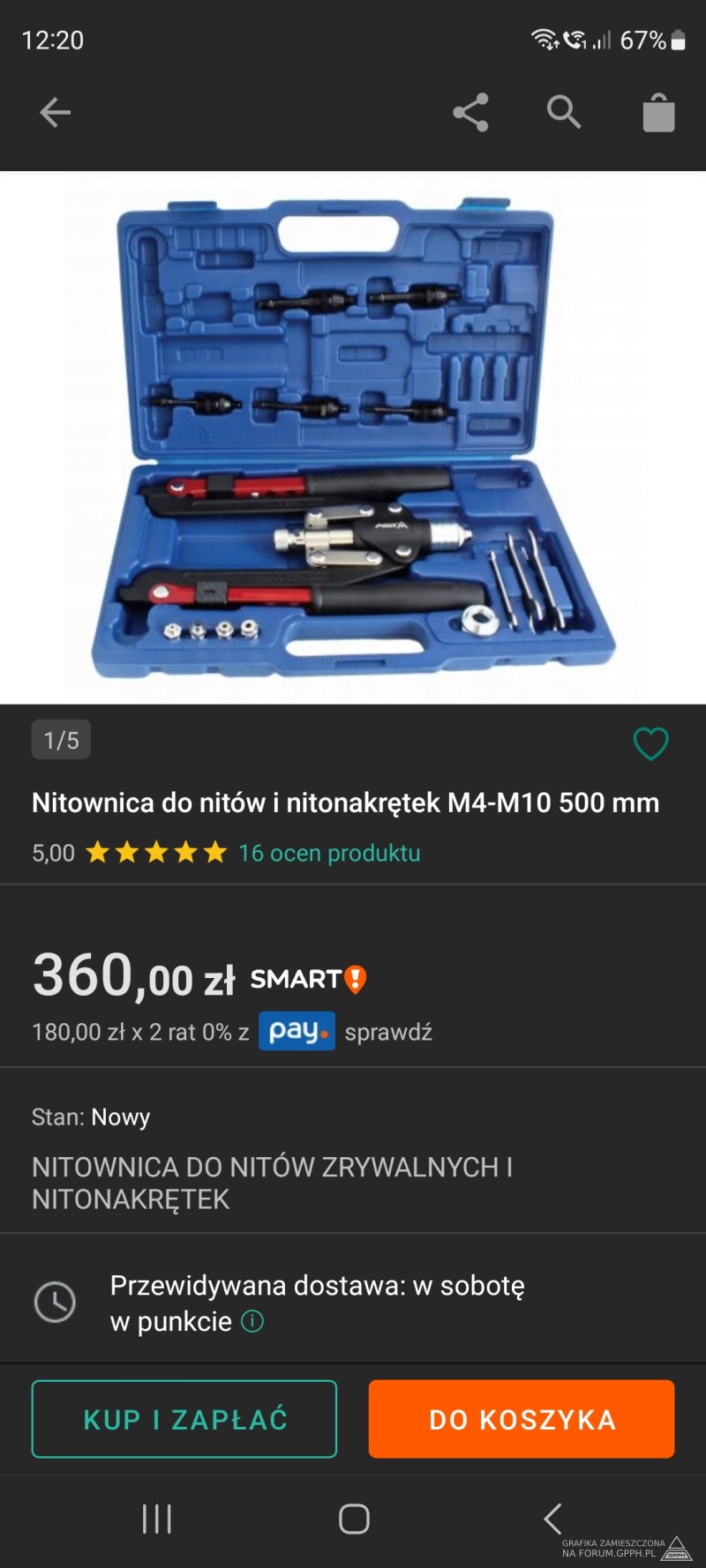Go back using the app bar arrow
706x1568 pixels.
[55, 113]
